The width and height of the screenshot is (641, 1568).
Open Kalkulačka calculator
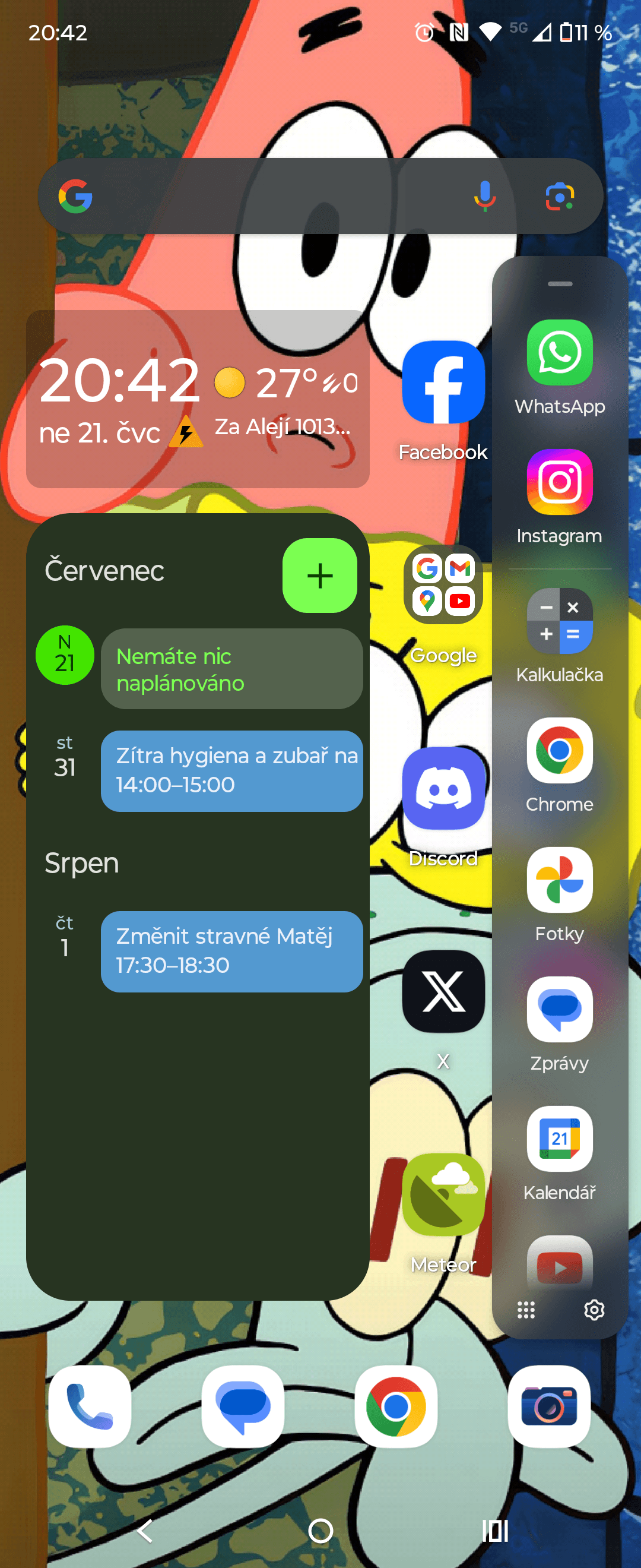[x=560, y=621]
